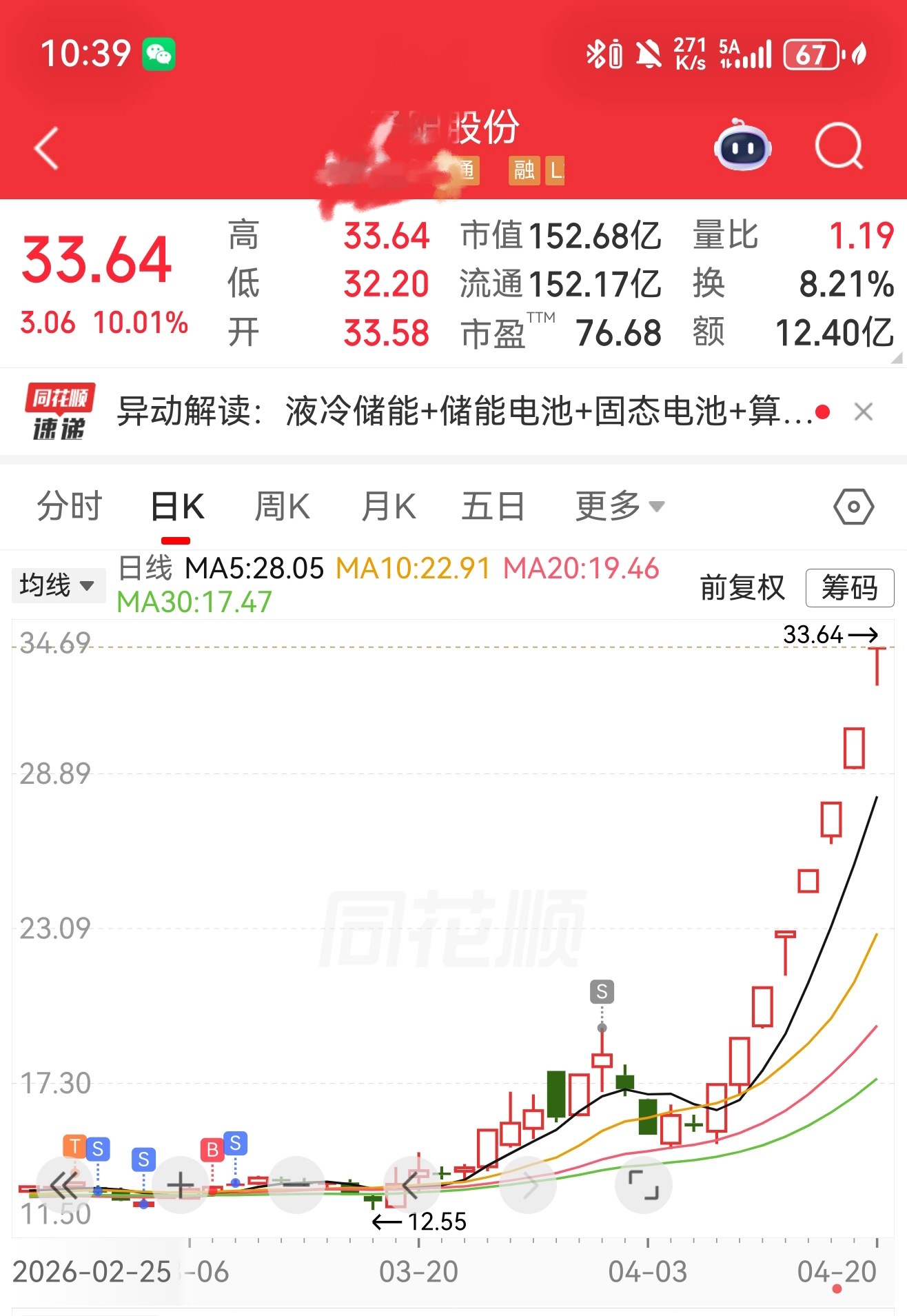
Task: Tap the right arrow chart navigation icon
Action: tap(529, 1186)
